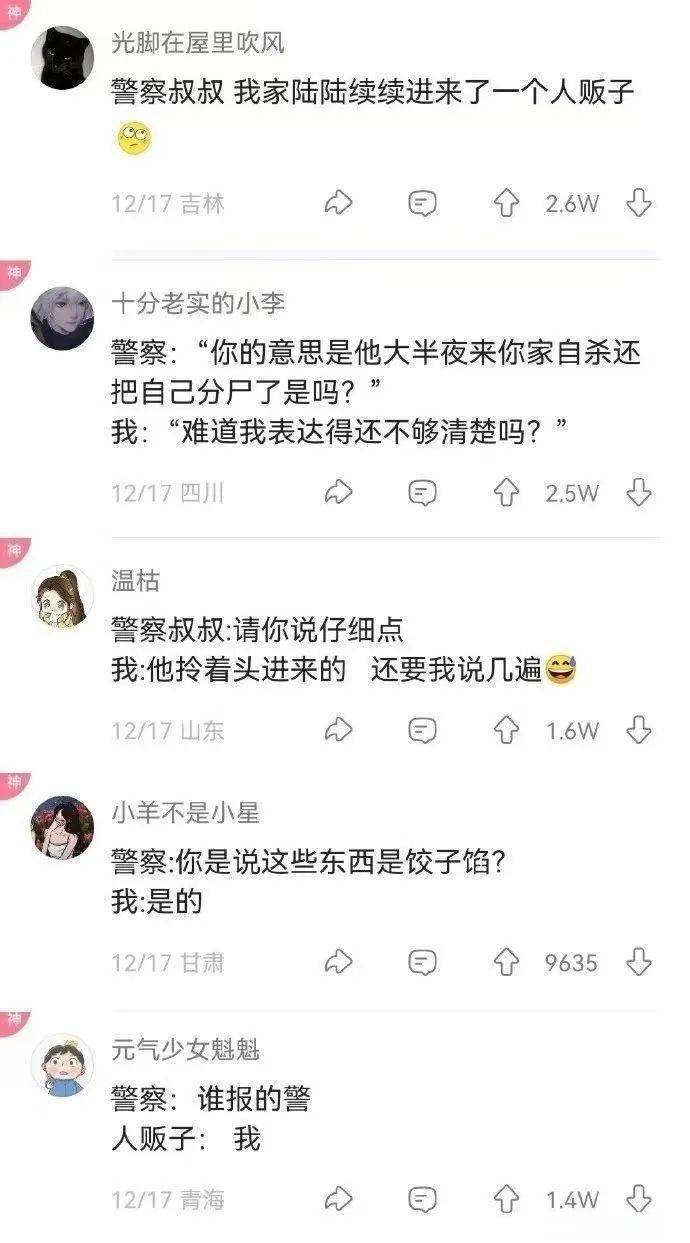Upvote the comment by 温枯
Viewport: 690px width, 1243px height.
click(x=508, y=730)
